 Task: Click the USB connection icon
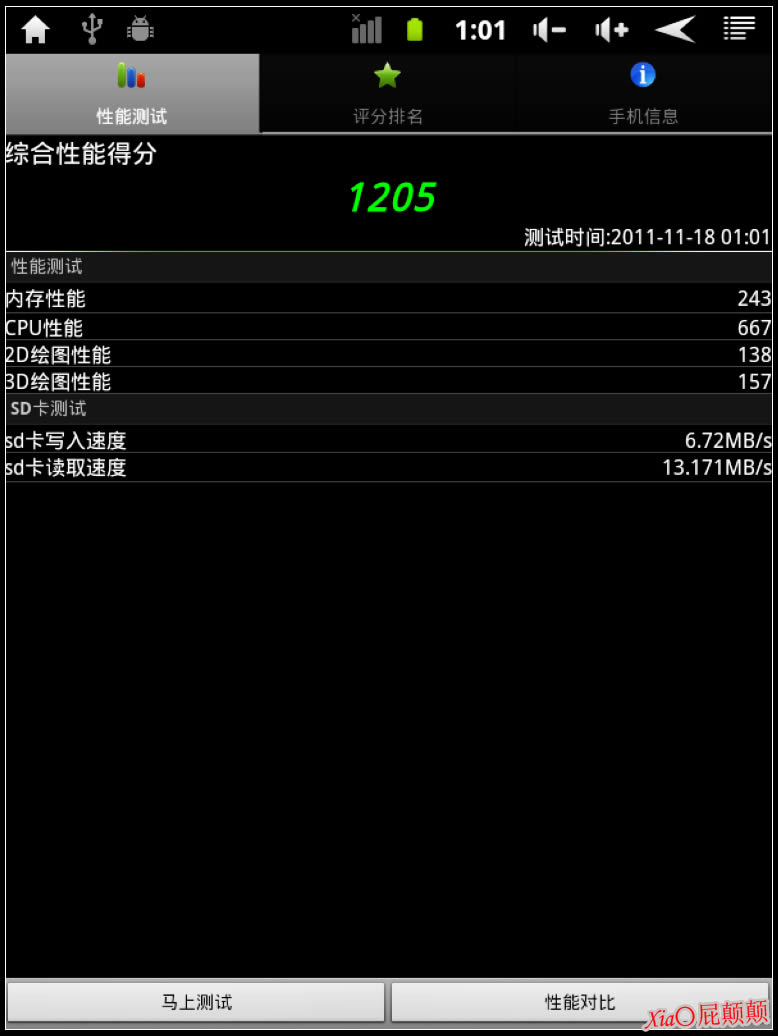(x=92, y=29)
